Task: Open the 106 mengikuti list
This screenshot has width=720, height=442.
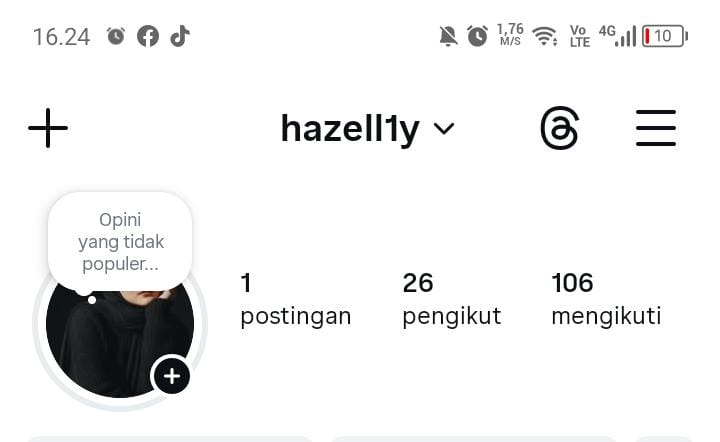Action: click(x=605, y=300)
